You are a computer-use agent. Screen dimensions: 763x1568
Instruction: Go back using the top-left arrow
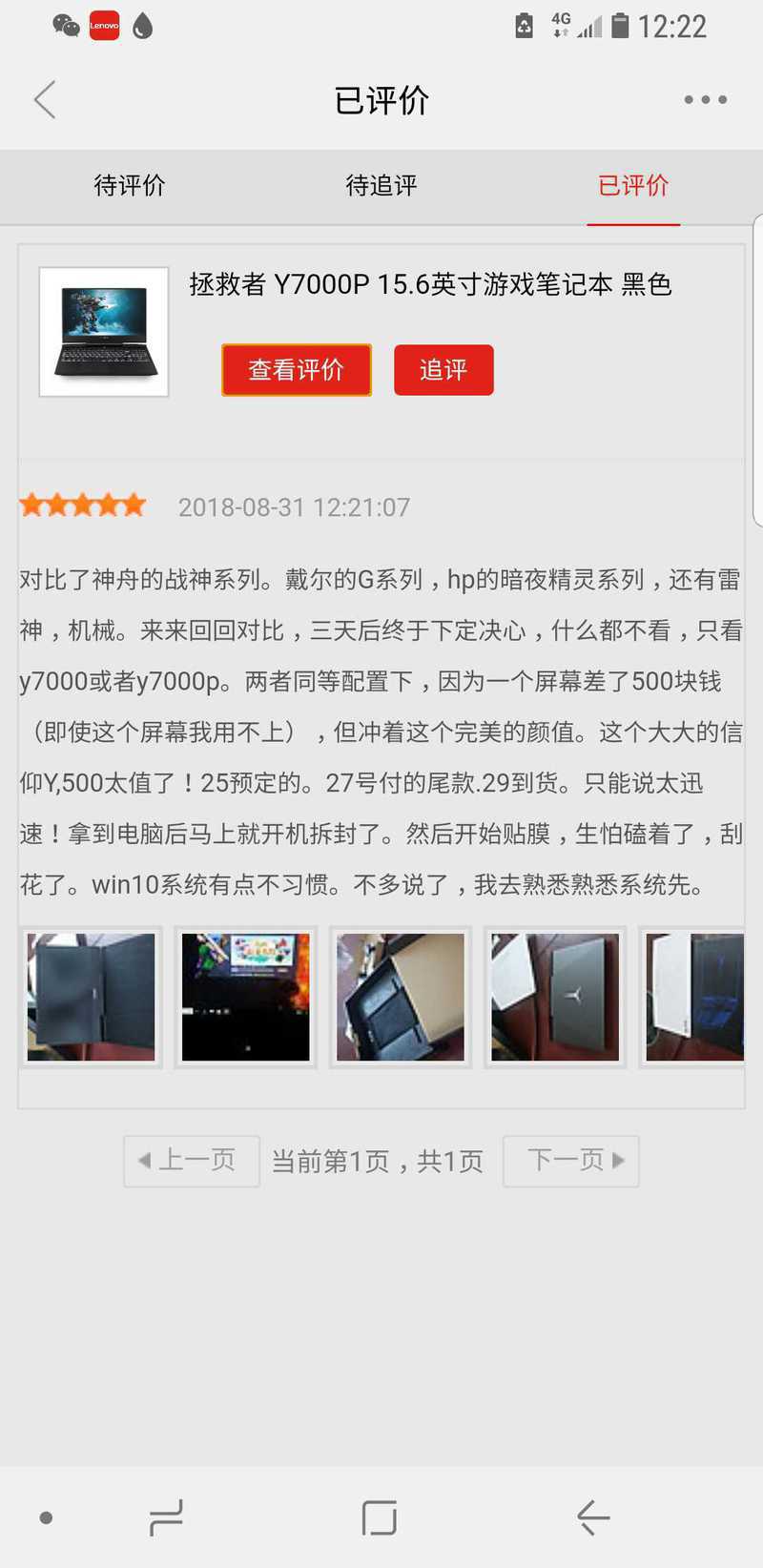pos(45,99)
